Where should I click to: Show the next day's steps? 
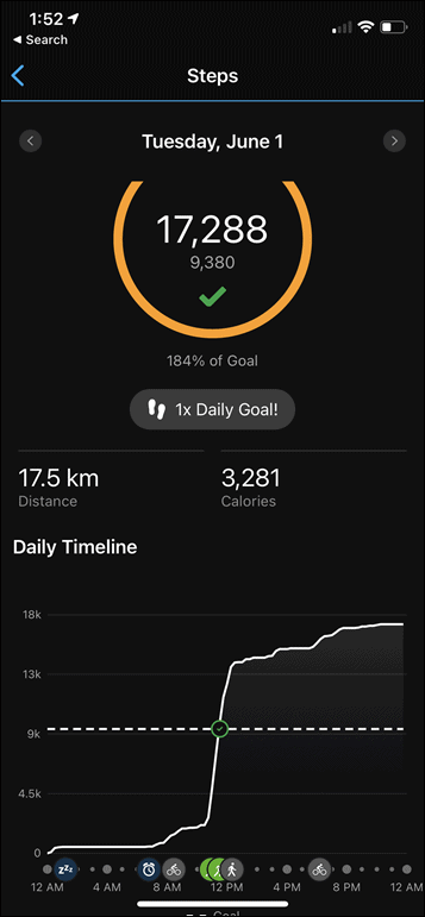394,141
